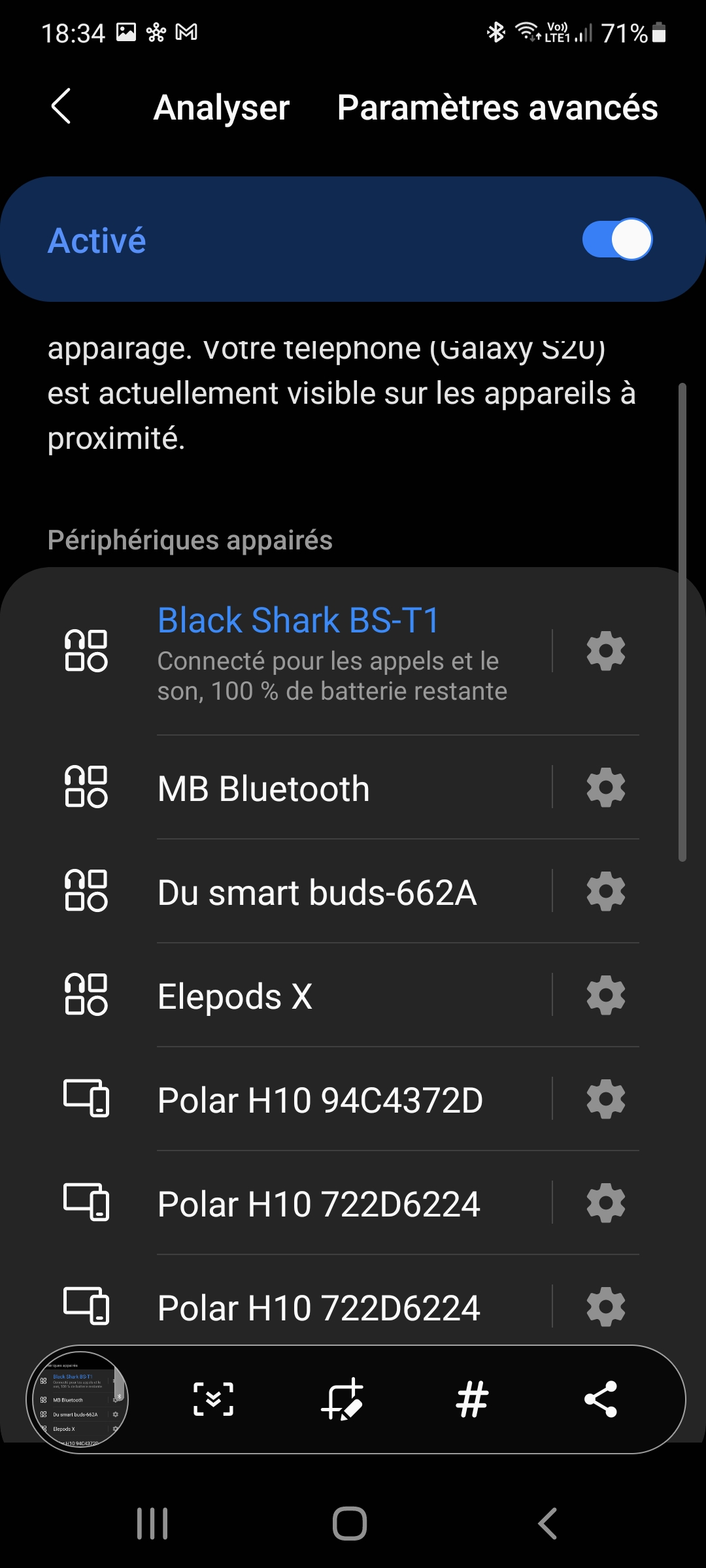
Task: Crop and edit the screenshot
Action: pos(343,1399)
